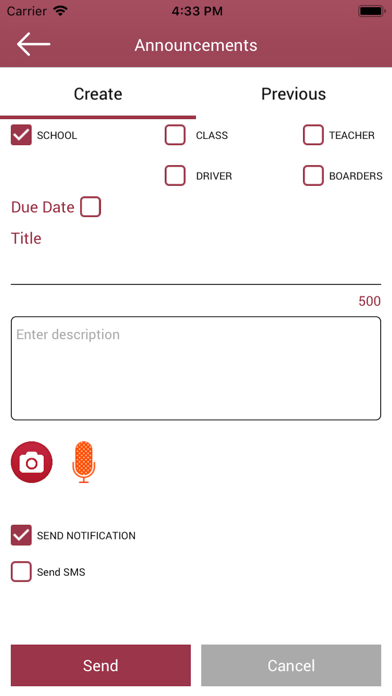Screen dimensions: 392x696
Task: Toggle the Due Date checkbox
Action: (91, 207)
